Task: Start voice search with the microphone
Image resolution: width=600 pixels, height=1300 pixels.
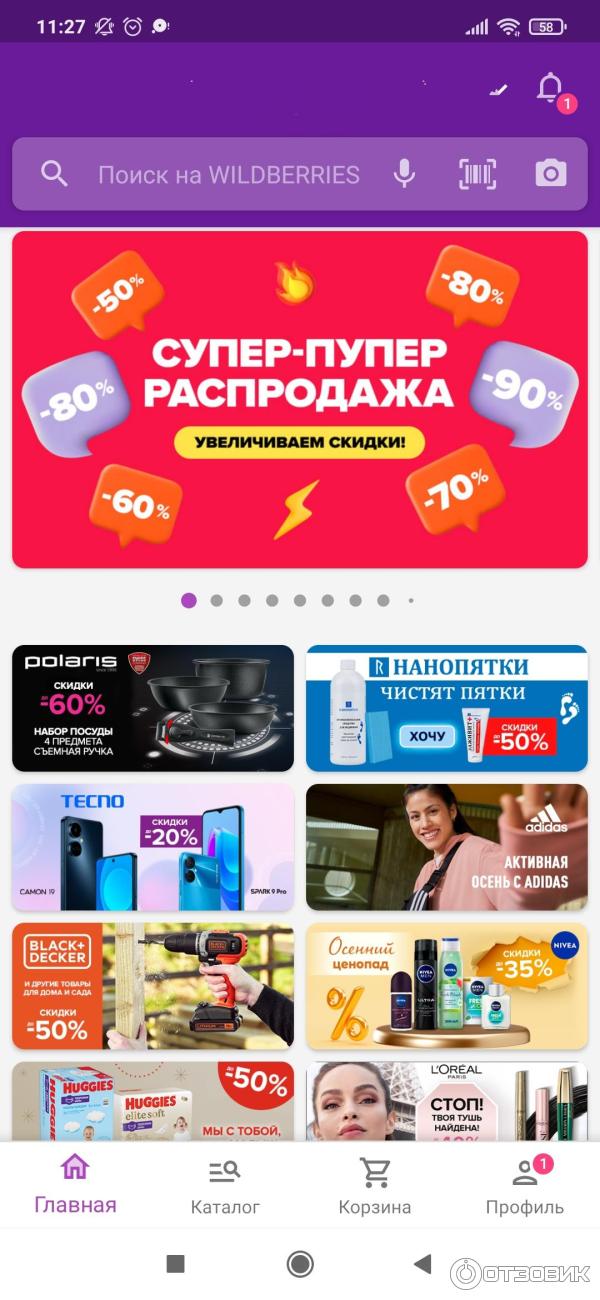Action: [x=404, y=174]
